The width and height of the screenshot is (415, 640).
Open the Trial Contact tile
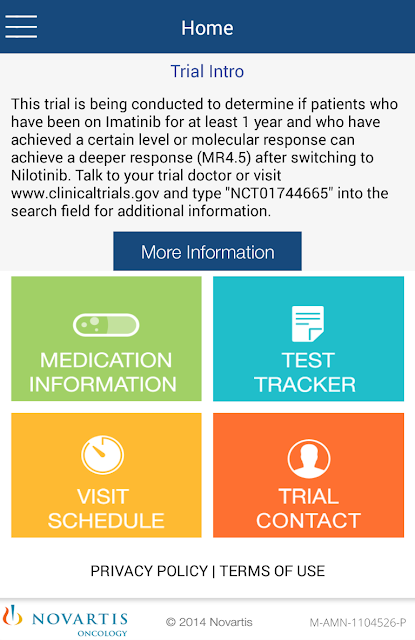pyautogui.click(x=308, y=475)
